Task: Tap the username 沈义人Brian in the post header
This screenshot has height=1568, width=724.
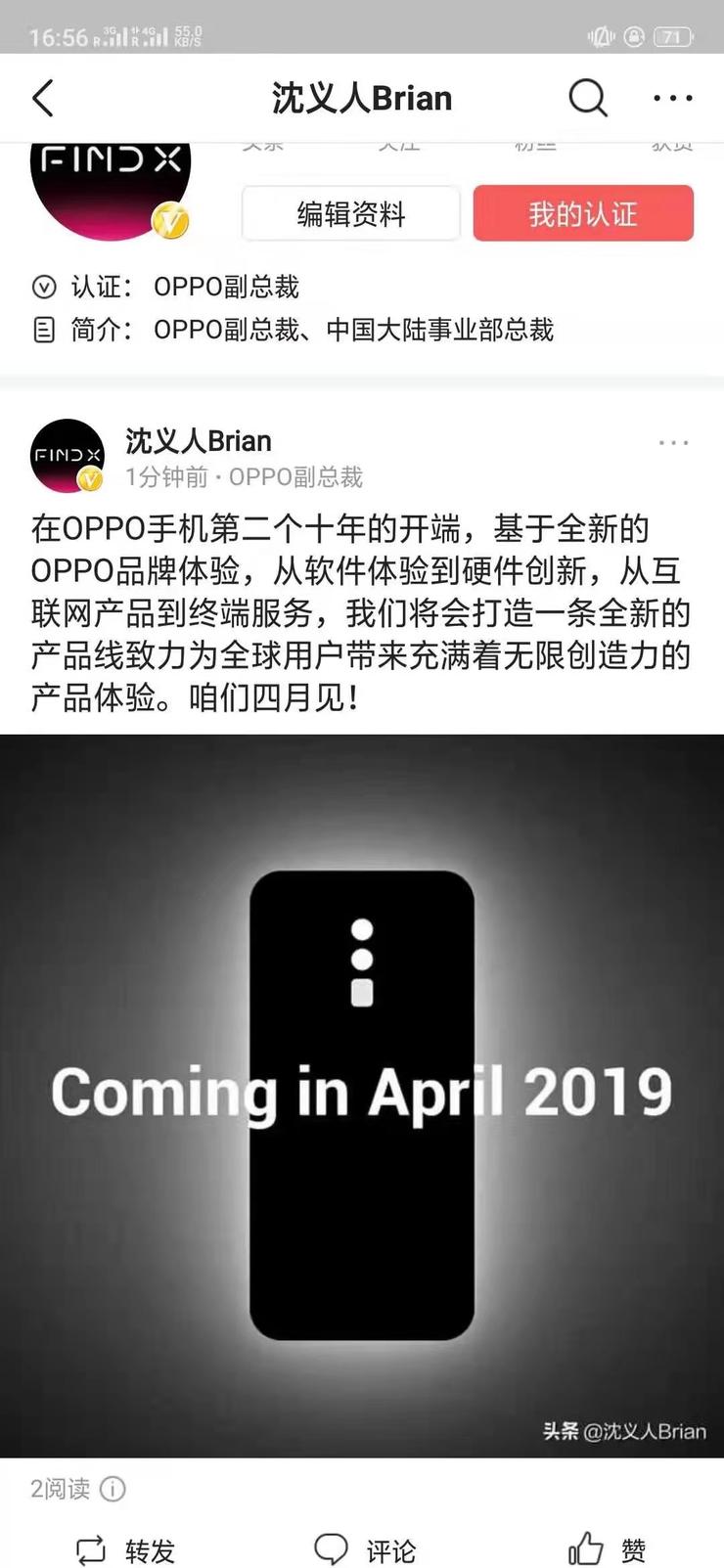Action: pyautogui.click(x=198, y=440)
